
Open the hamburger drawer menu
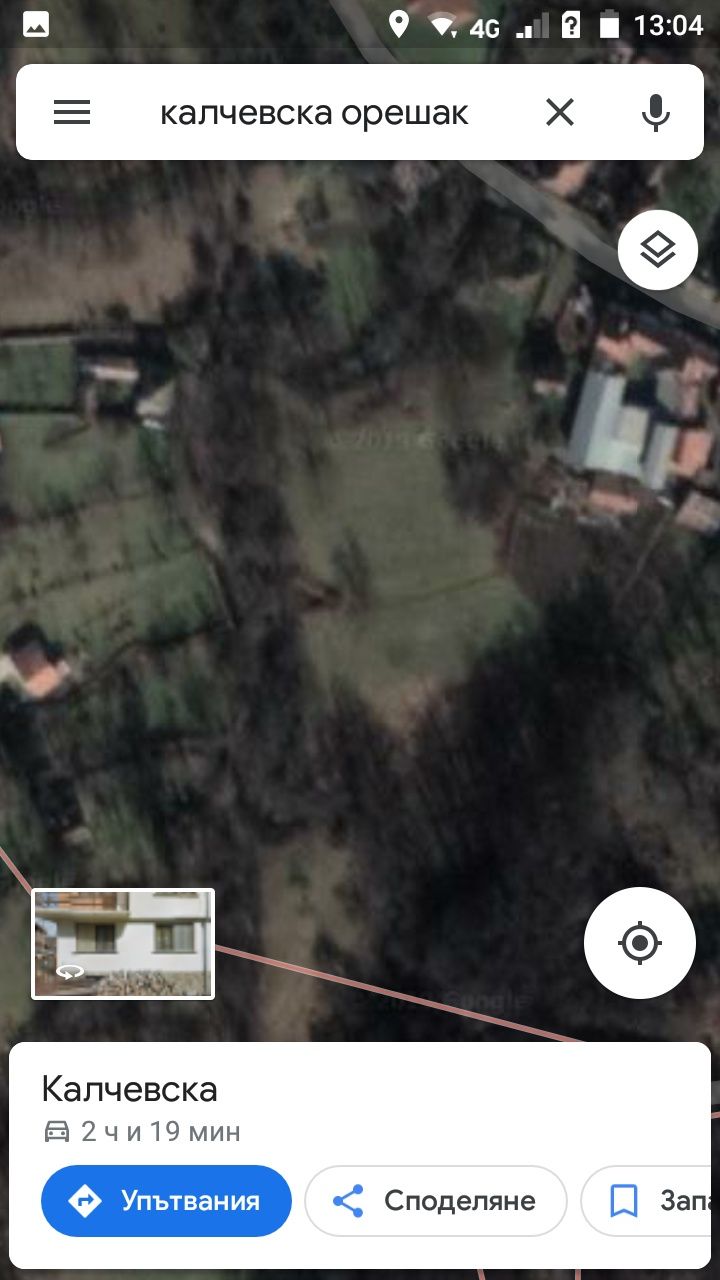(72, 113)
